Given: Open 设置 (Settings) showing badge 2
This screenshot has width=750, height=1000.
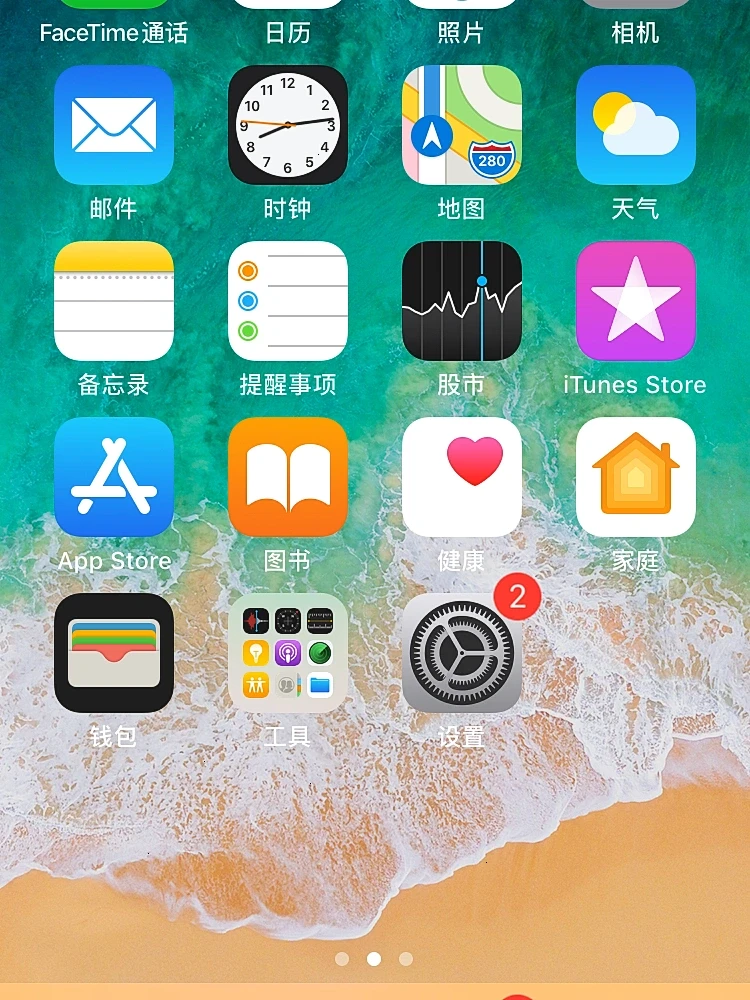Looking at the screenshot, I should tap(462, 652).
